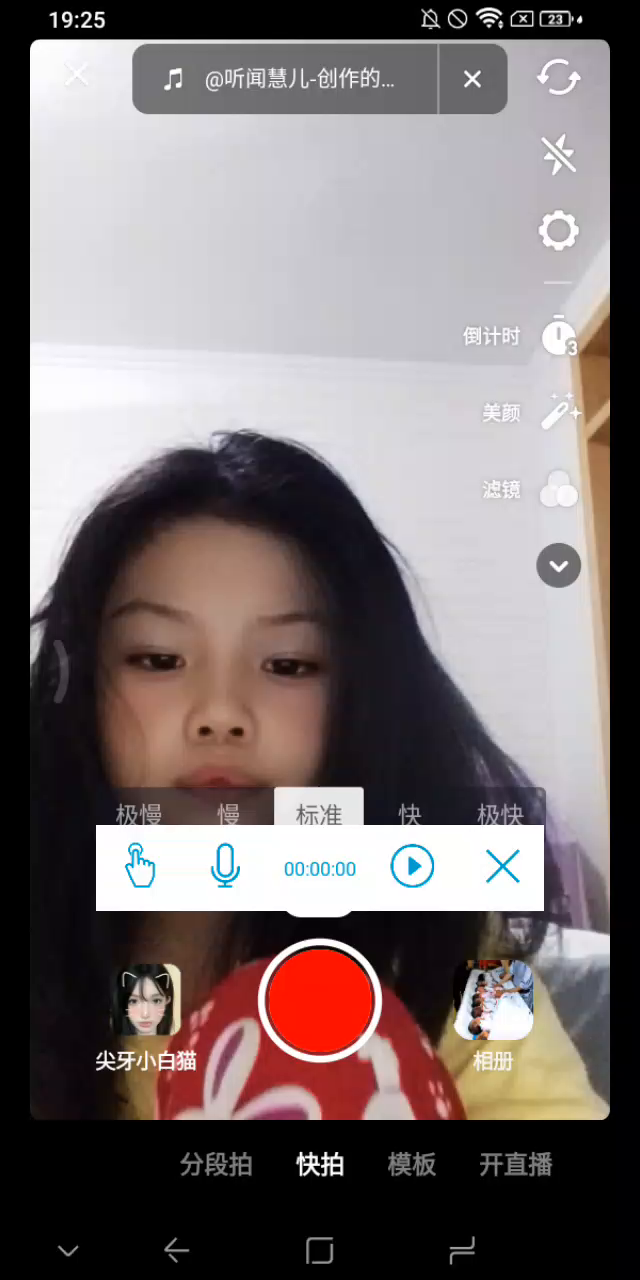Start recording with the red button

[x=320, y=1000]
